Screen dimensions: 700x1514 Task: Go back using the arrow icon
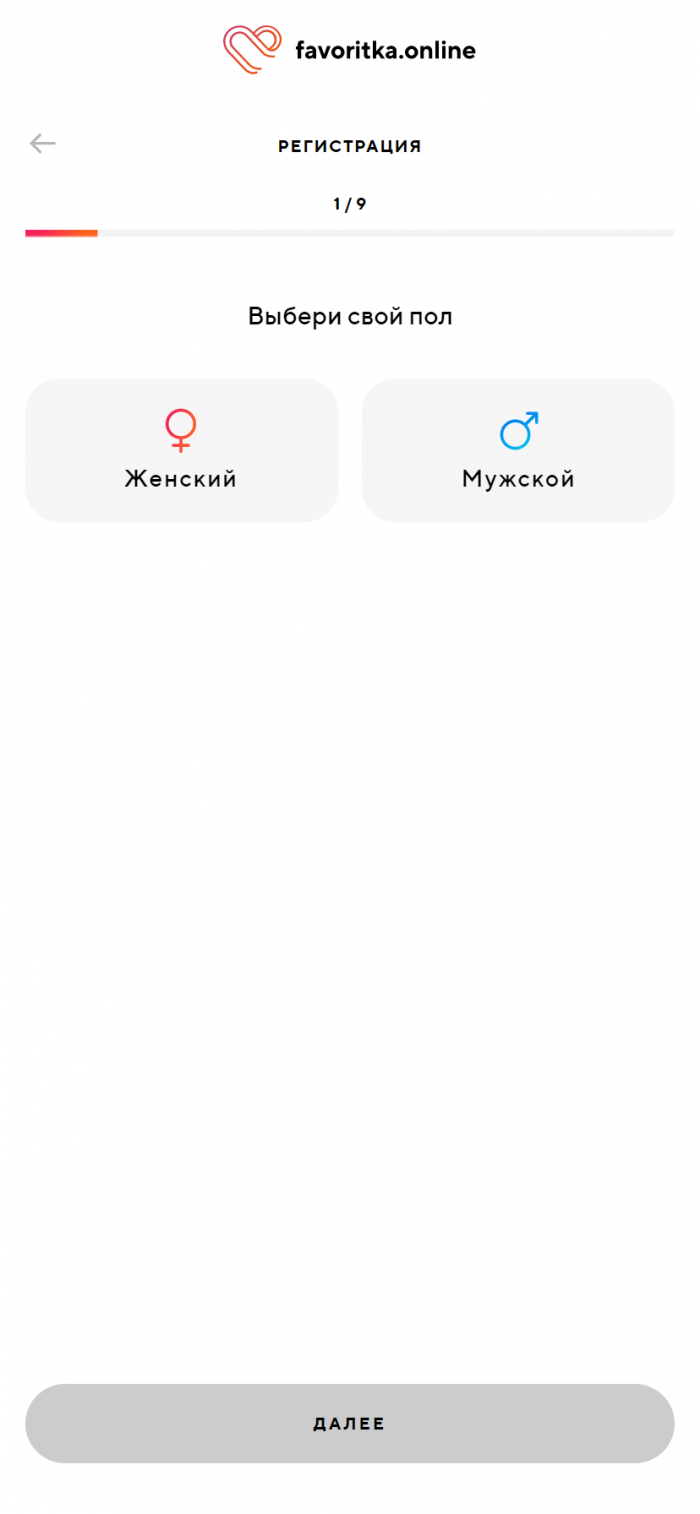(43, 144)
